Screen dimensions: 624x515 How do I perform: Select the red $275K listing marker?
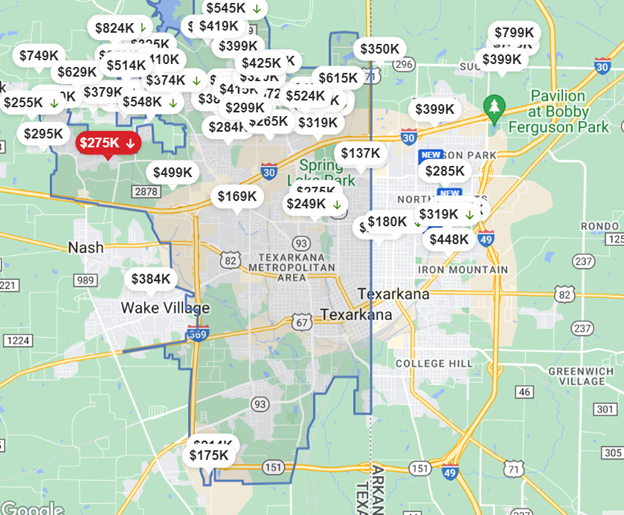point(106,143)
